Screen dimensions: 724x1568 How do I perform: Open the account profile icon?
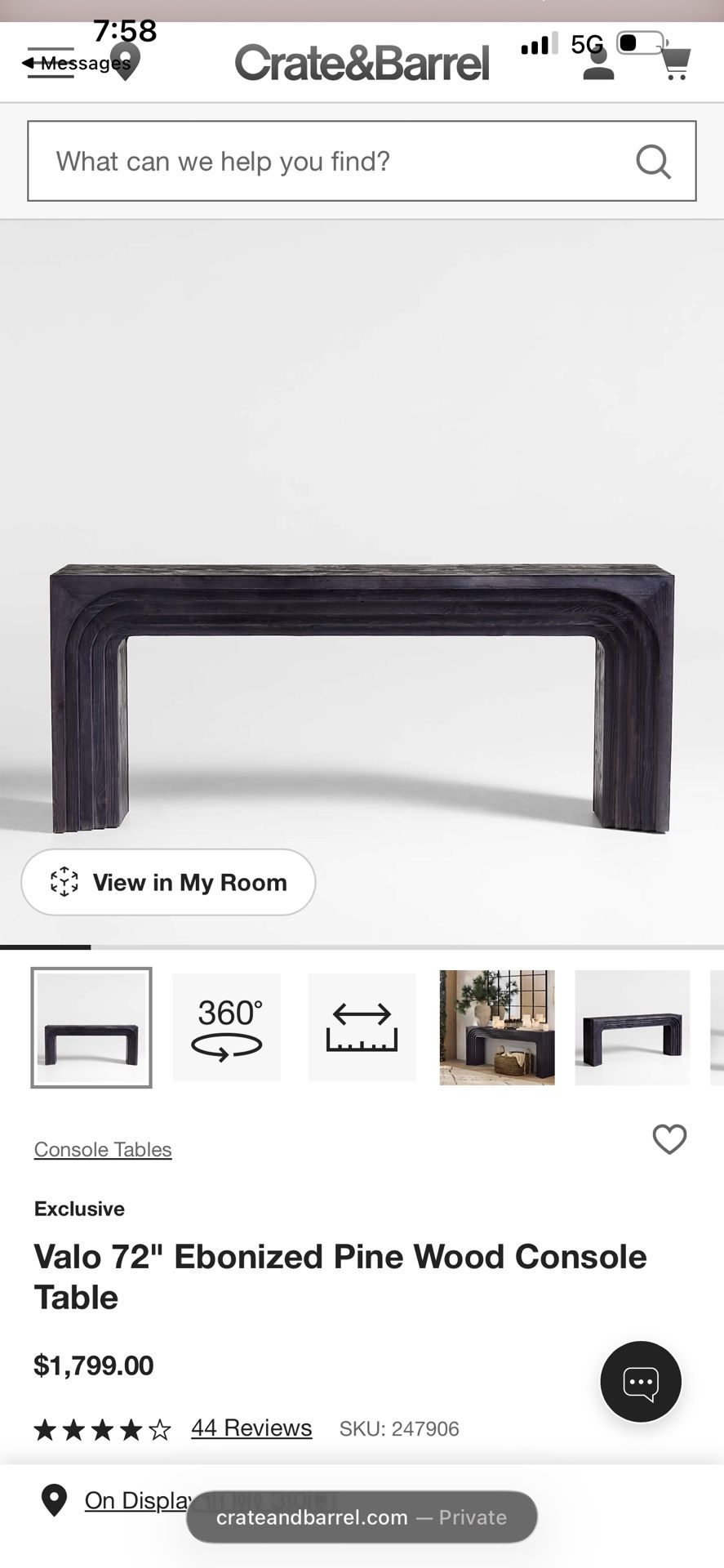click(x=597, y=64)
